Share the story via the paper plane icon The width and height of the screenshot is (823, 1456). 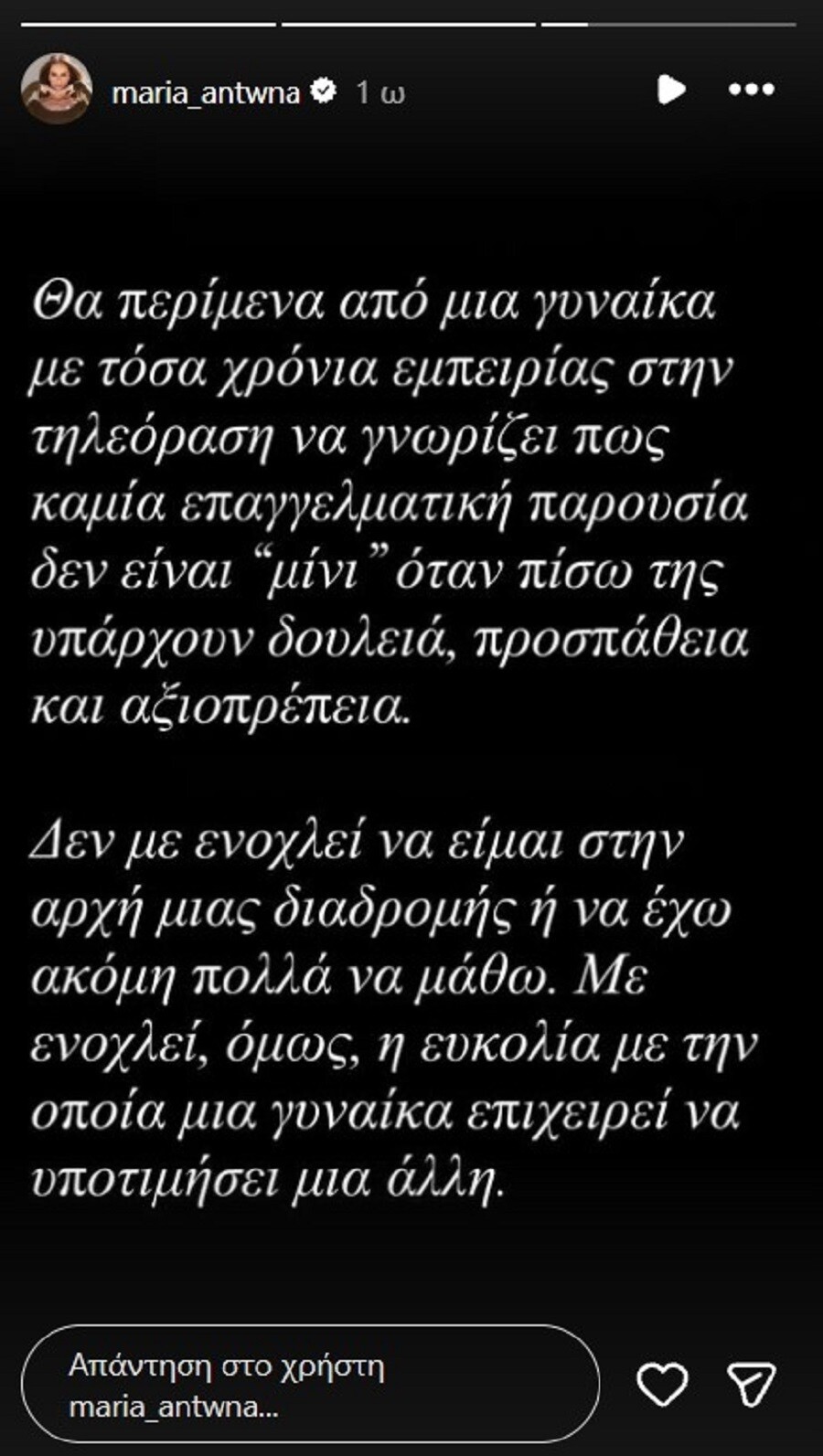click(752, 1384)
